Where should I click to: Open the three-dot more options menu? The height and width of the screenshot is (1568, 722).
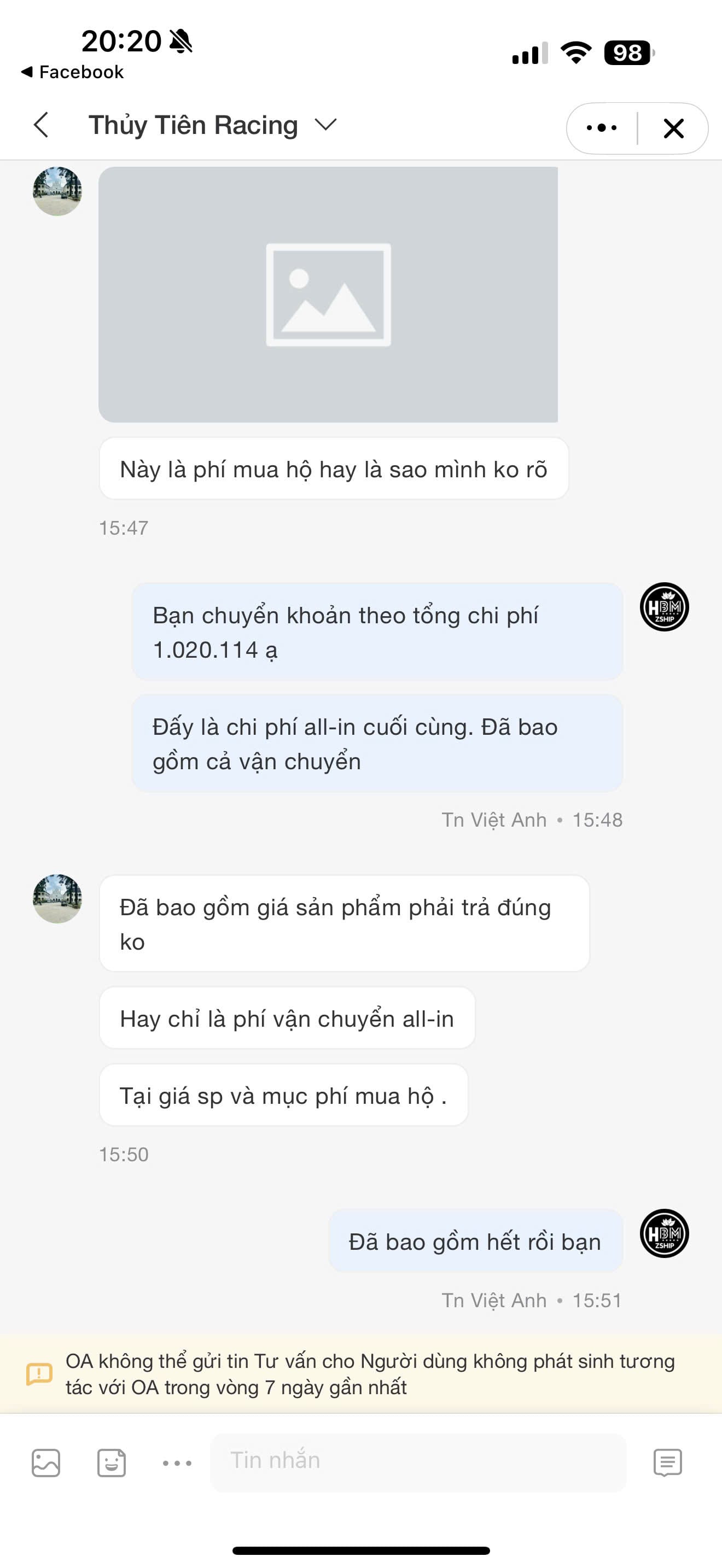602,128
